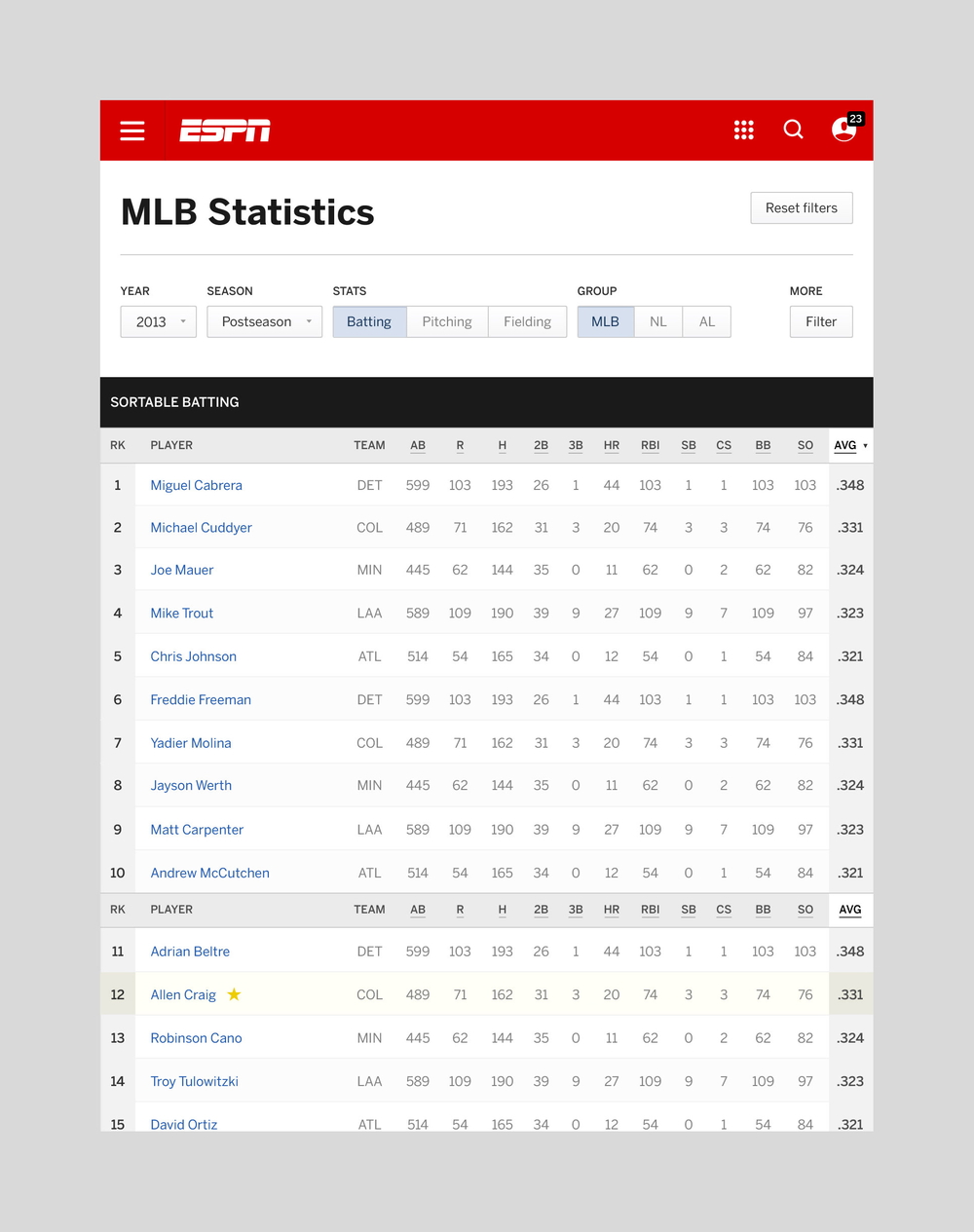Image resolution: width=974 pixels, height=1232 pixels.
Task: Open the Postseason season dropdown
Action: pos(264,321)
